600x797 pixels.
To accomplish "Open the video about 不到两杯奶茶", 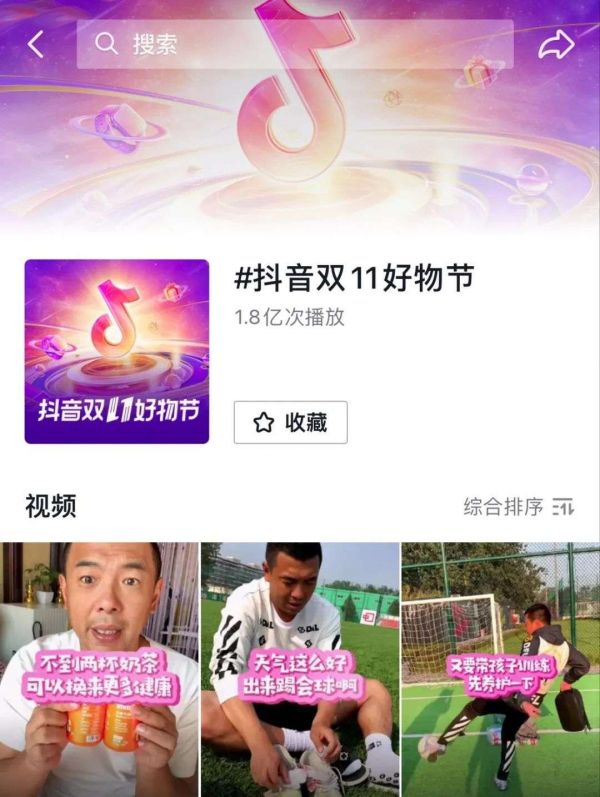I will coord(99,668).
